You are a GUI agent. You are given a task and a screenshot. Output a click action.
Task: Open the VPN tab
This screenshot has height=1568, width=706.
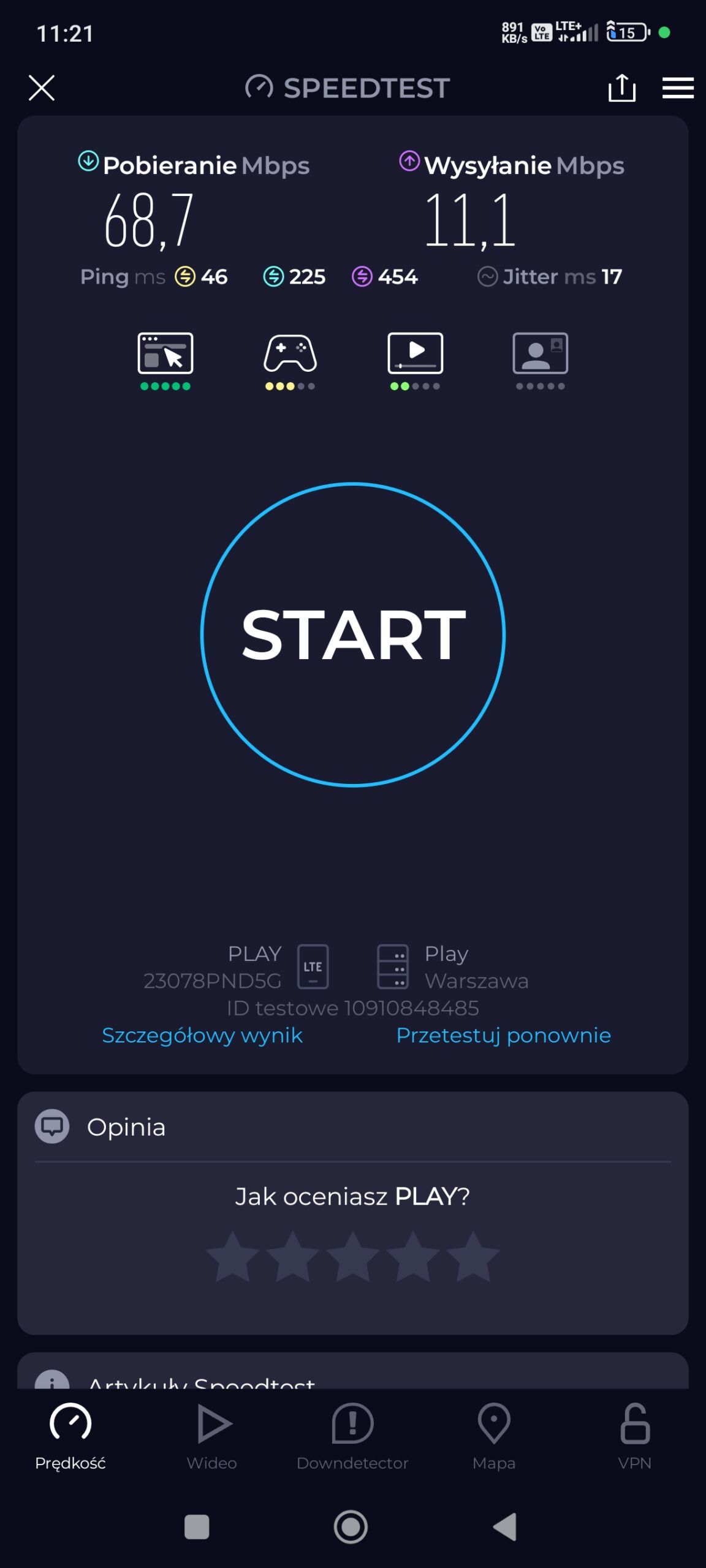point(635,1436)
